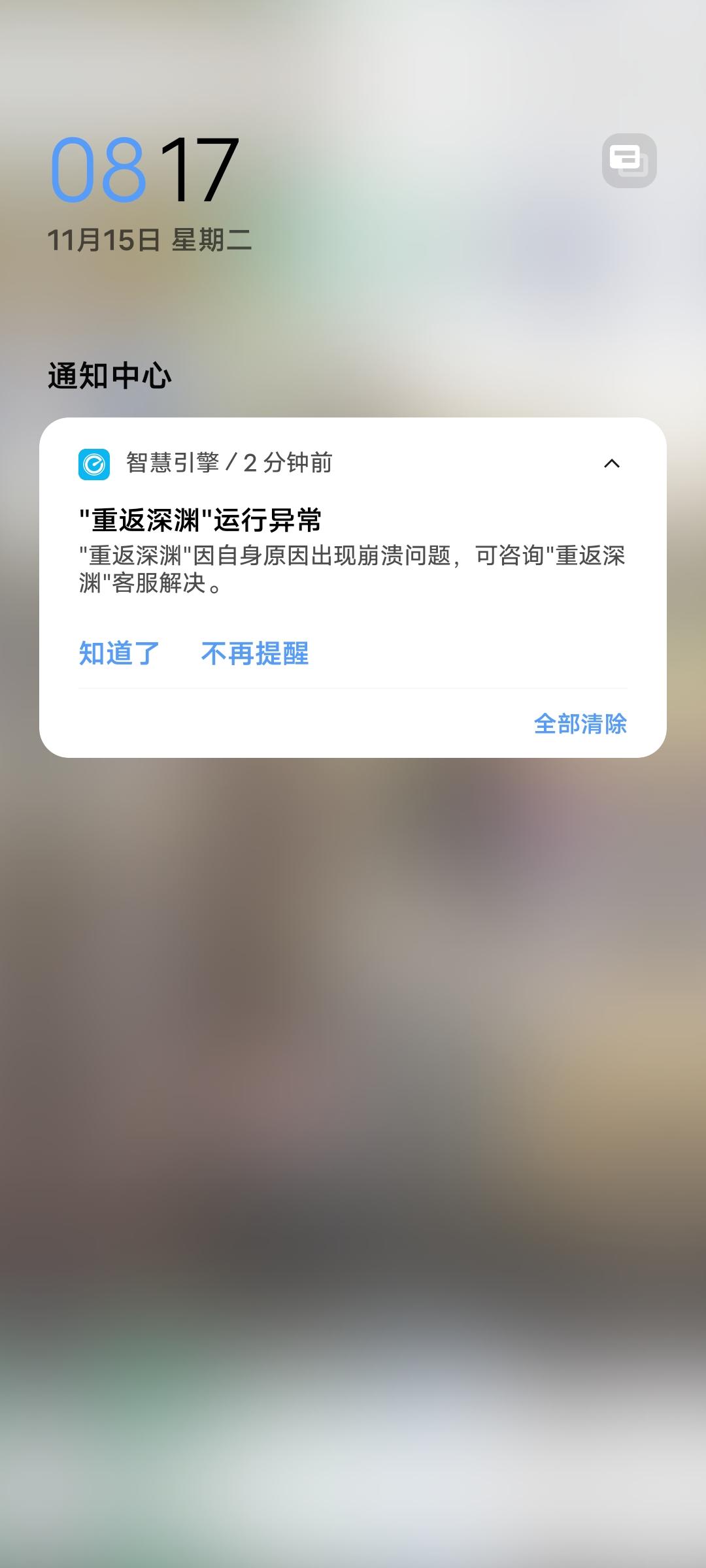Image resolution: width=706 pixels, height=1568 pixels.
Task: Acknowledge the crash alert with 知道了
Action: coord(118,653)
